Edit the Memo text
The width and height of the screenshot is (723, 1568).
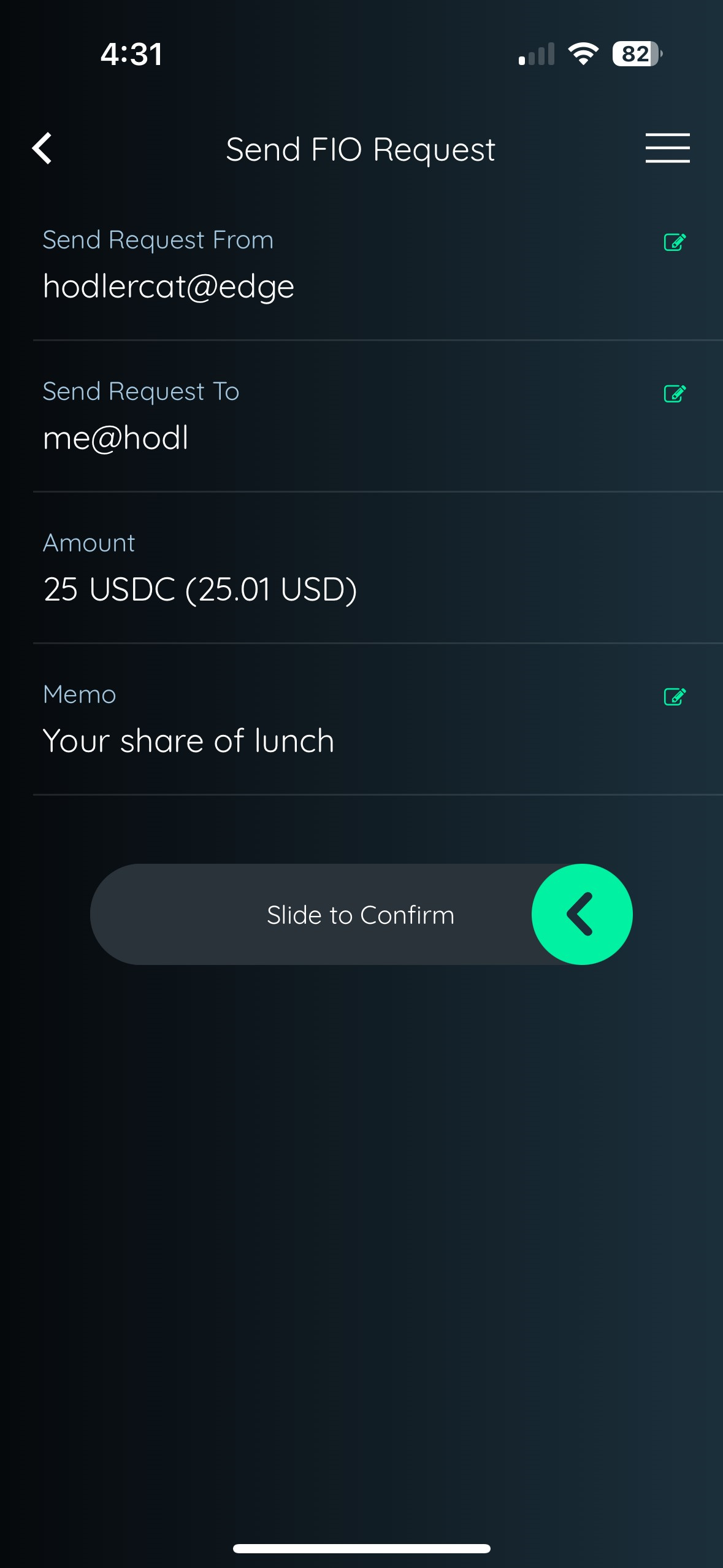[x=674, y=697]
